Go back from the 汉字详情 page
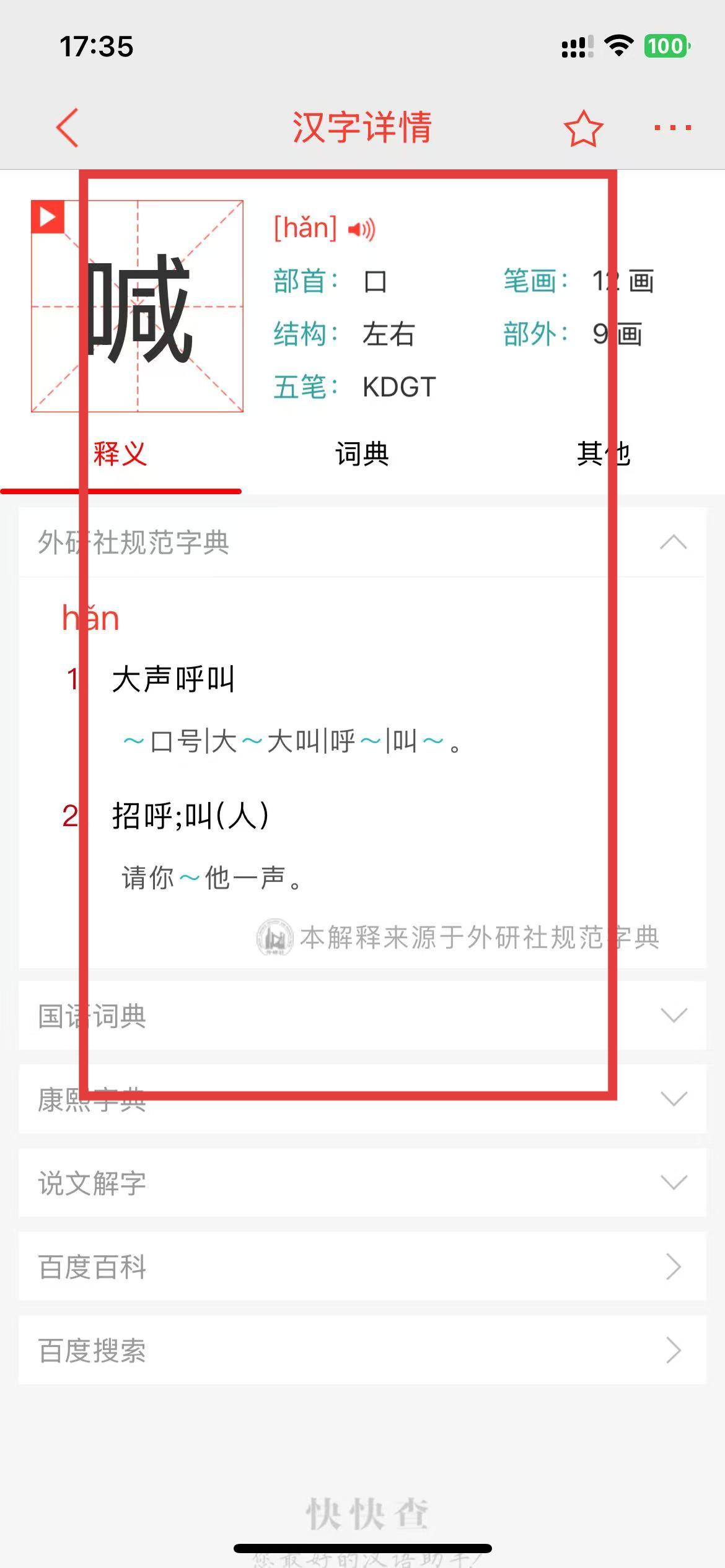Screen dimensions: 725x1568 click(68, 128)
